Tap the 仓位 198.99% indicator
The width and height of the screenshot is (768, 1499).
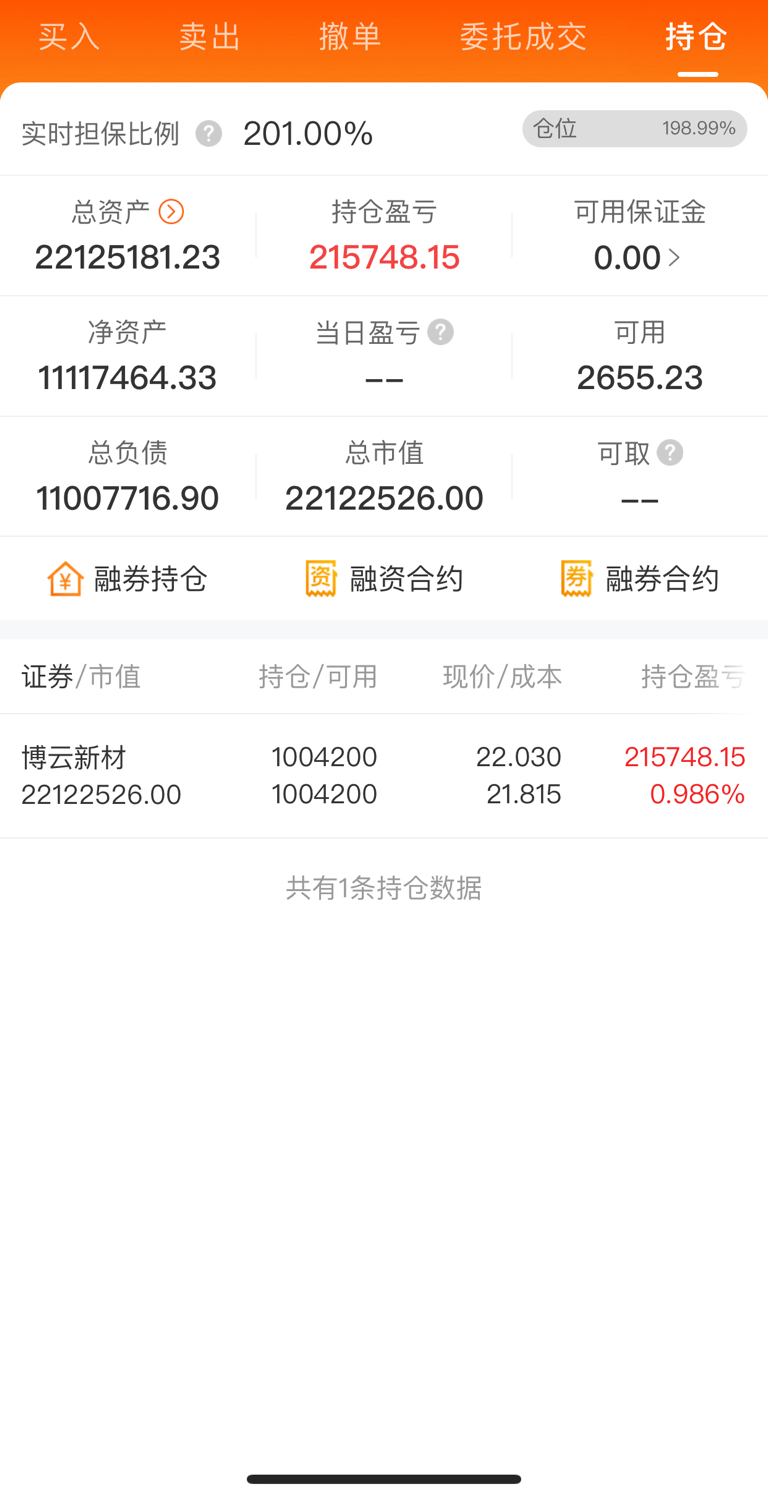[x=635, y=129]
